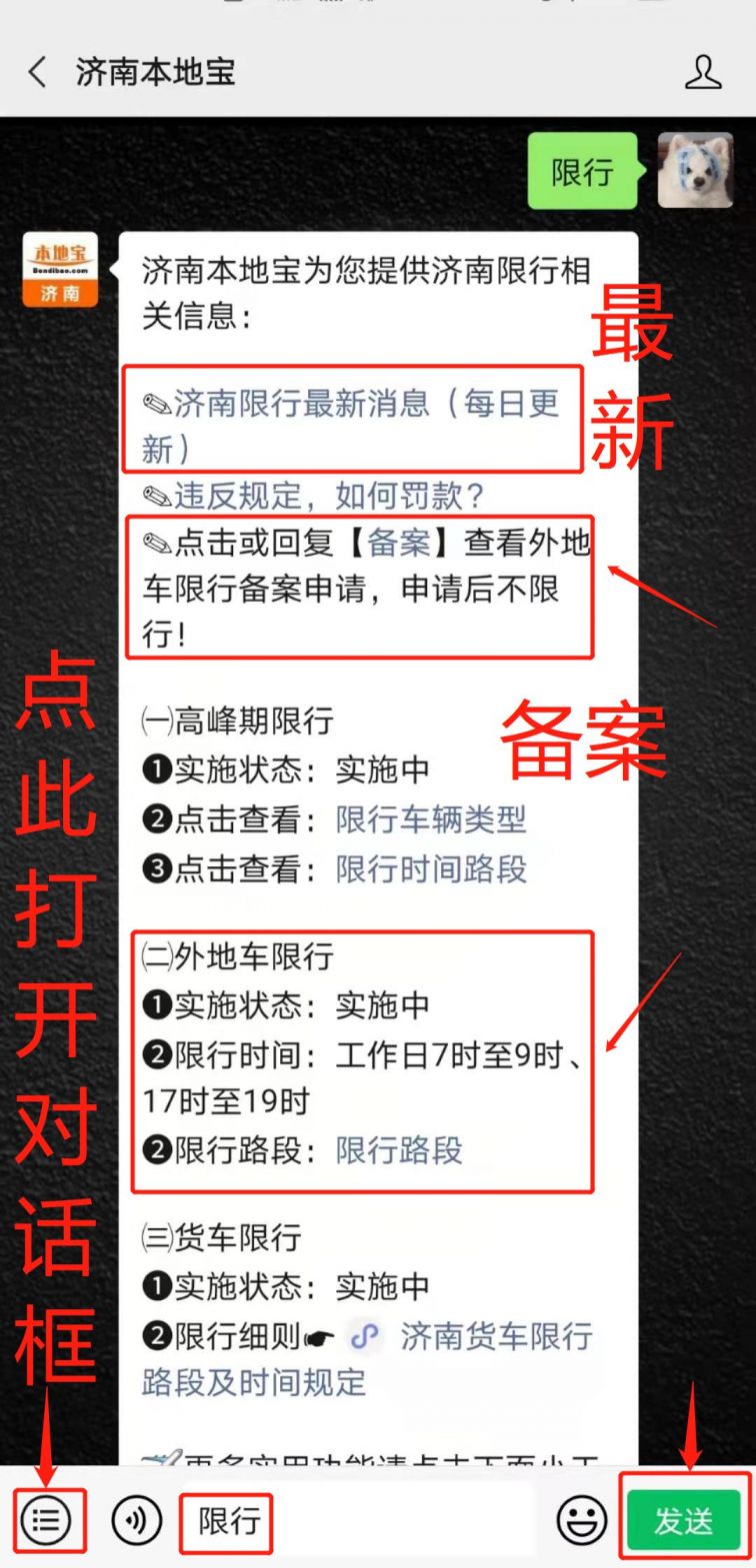The image size is (756, 1568).
Task: Go back from 济南本地宝 chat
Action: tap(38, 72)
